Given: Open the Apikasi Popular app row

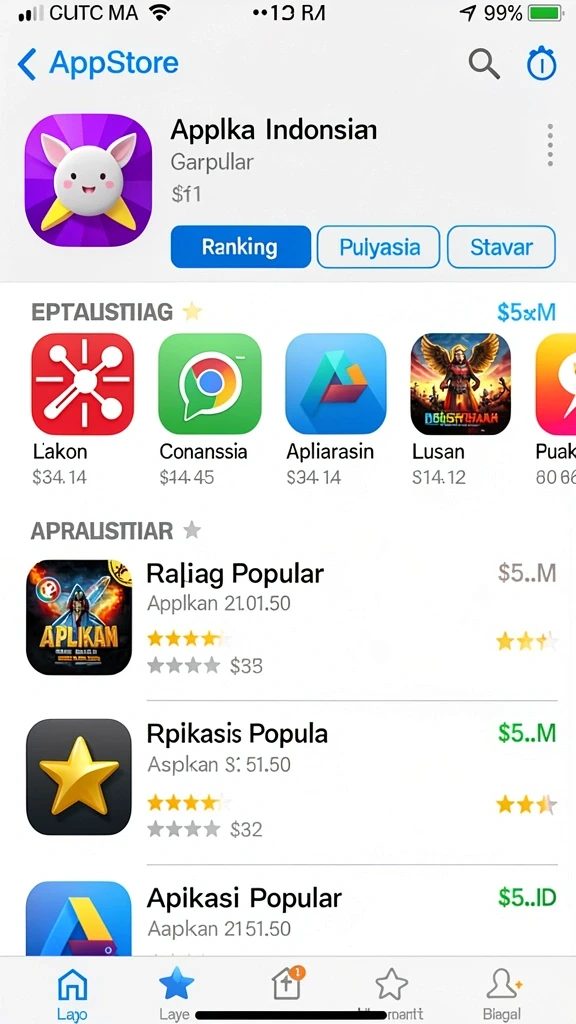Looking at the screenshot, I should (x=292, y=918).
